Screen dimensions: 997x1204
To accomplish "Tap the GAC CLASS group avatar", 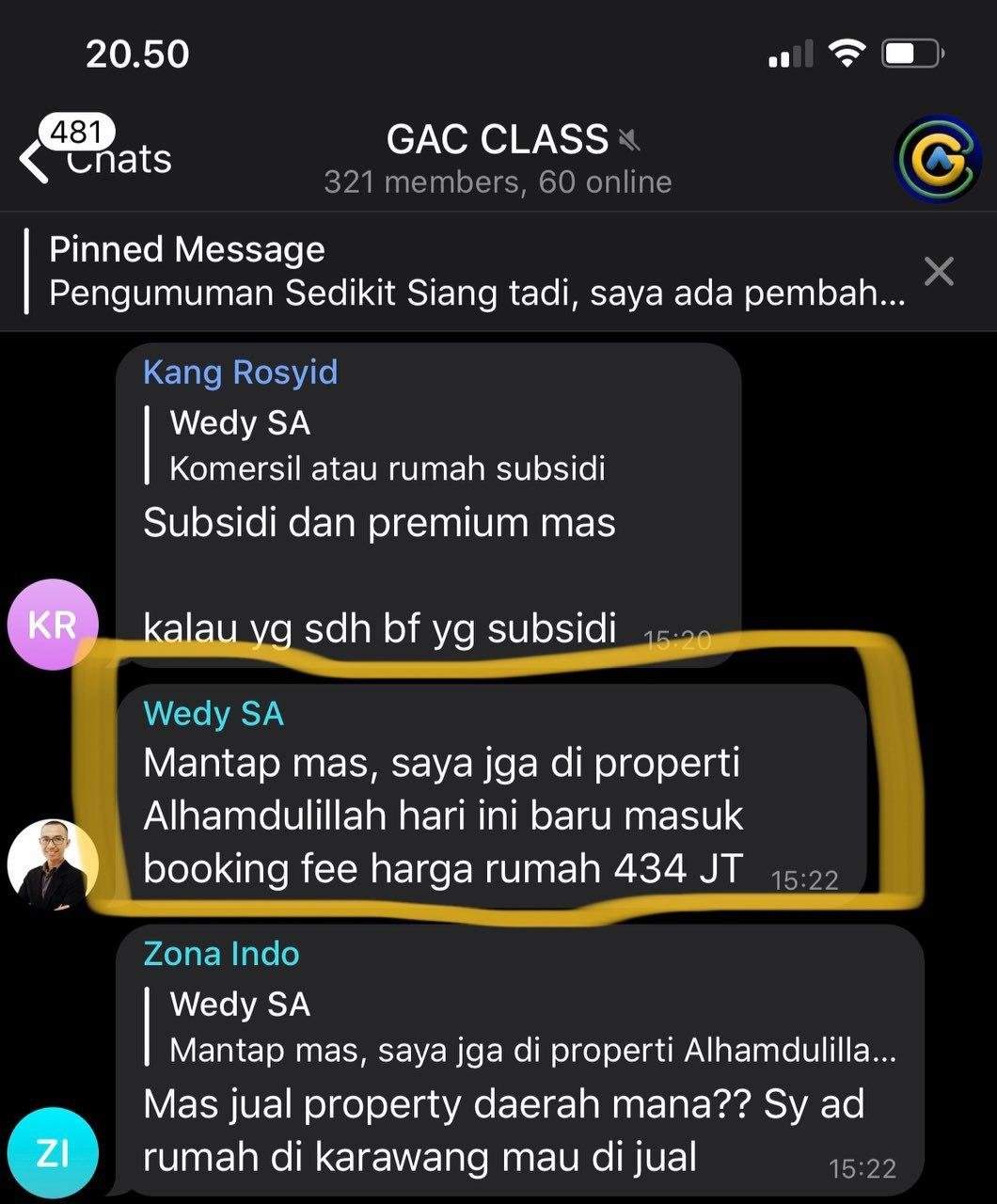I will 937,159.
